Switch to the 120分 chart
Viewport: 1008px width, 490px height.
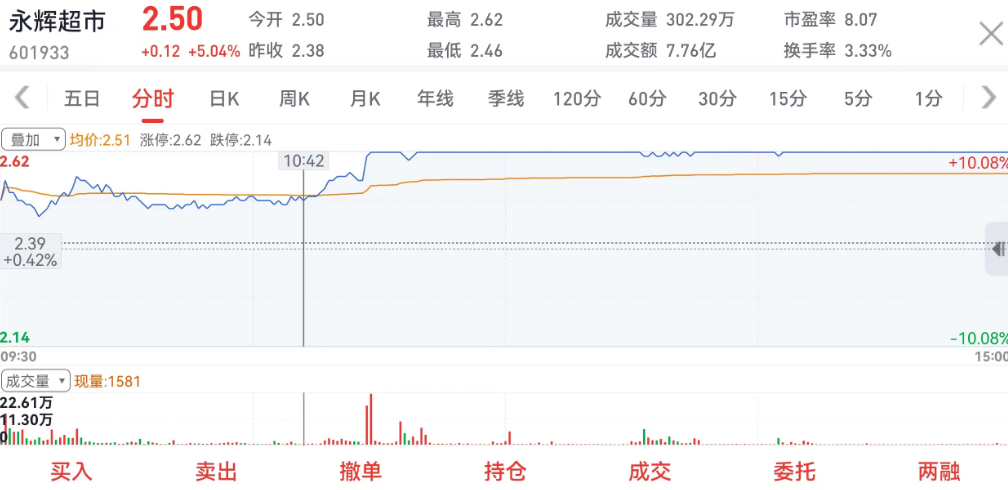(576, 98)
